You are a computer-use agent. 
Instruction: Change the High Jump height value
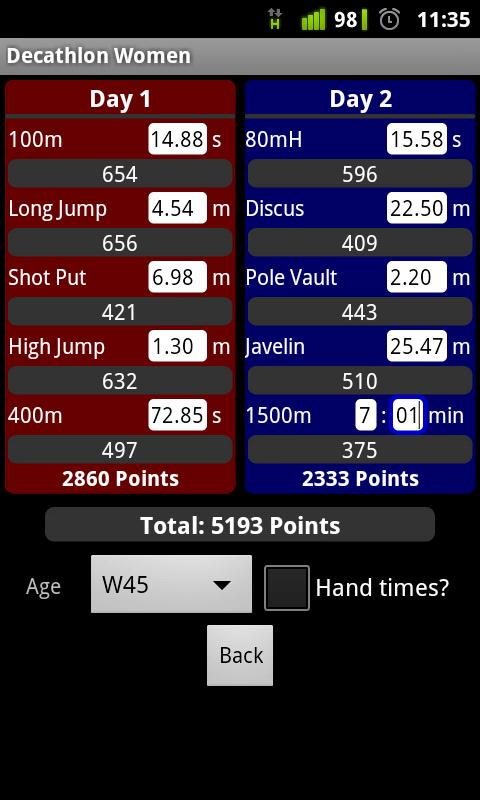point(178,346)
